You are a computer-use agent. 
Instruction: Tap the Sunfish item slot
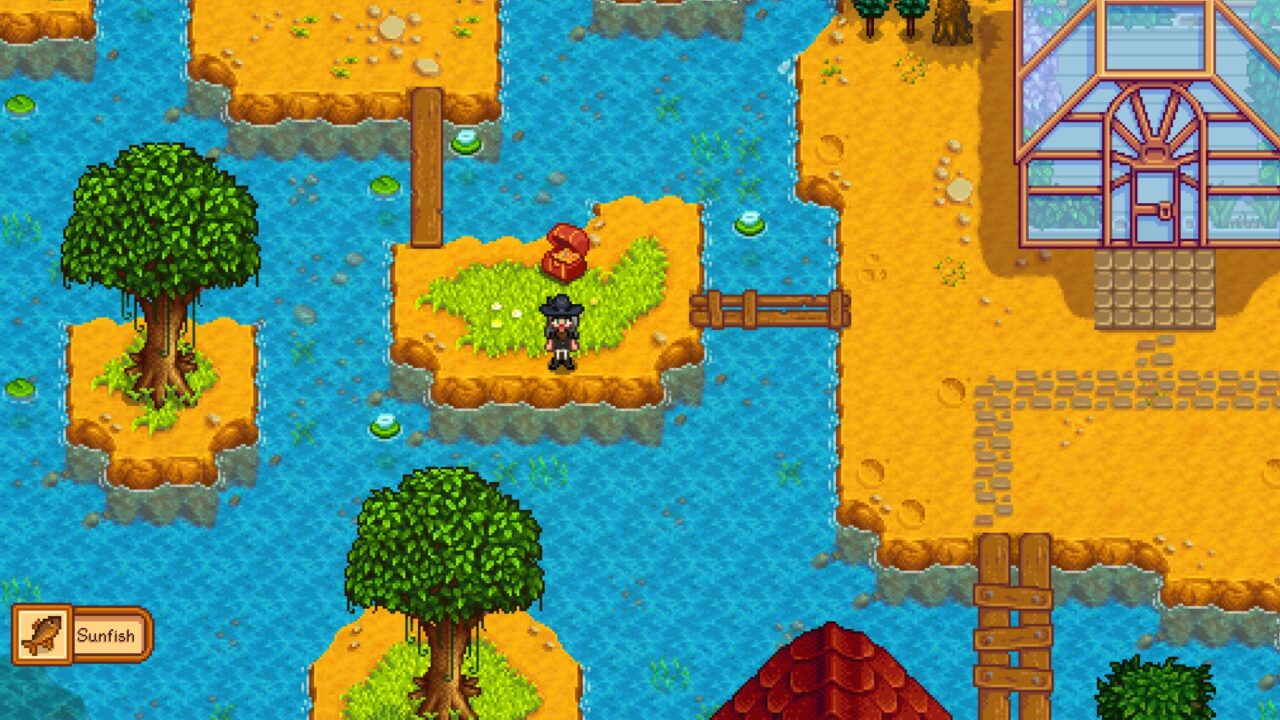tap(42, 634)
